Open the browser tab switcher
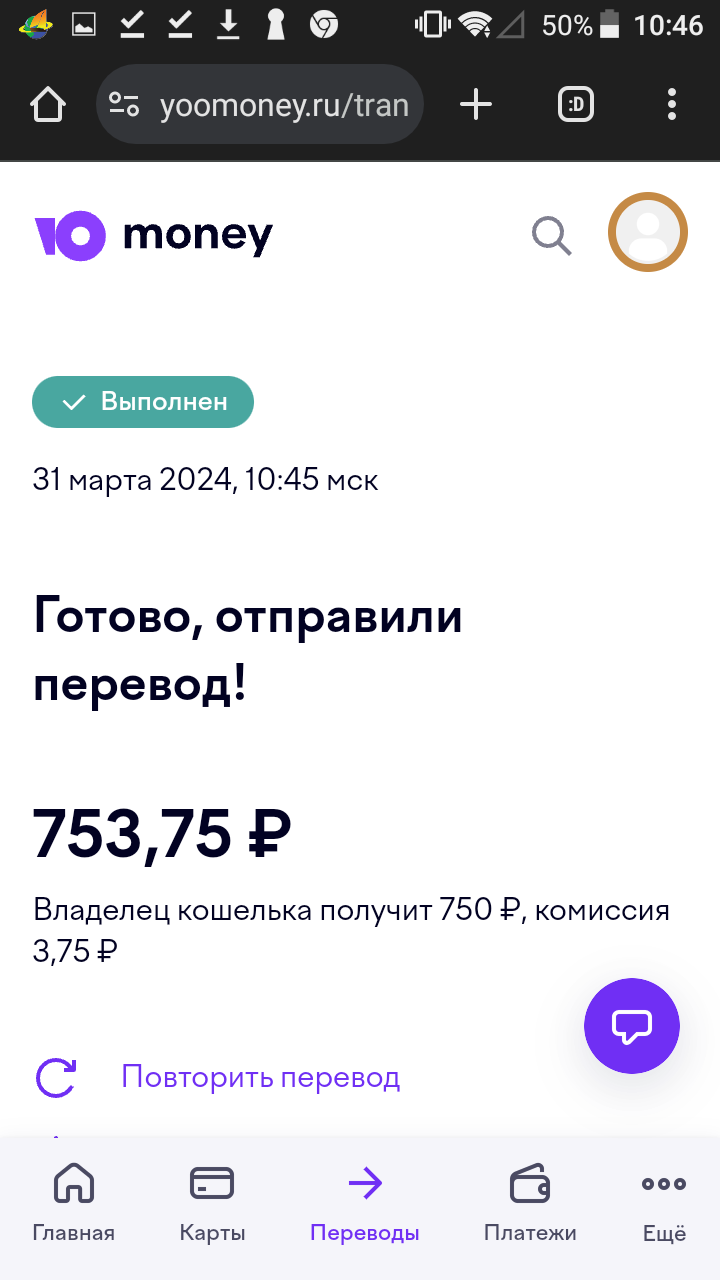720x1280 pixels. (575, 104)
